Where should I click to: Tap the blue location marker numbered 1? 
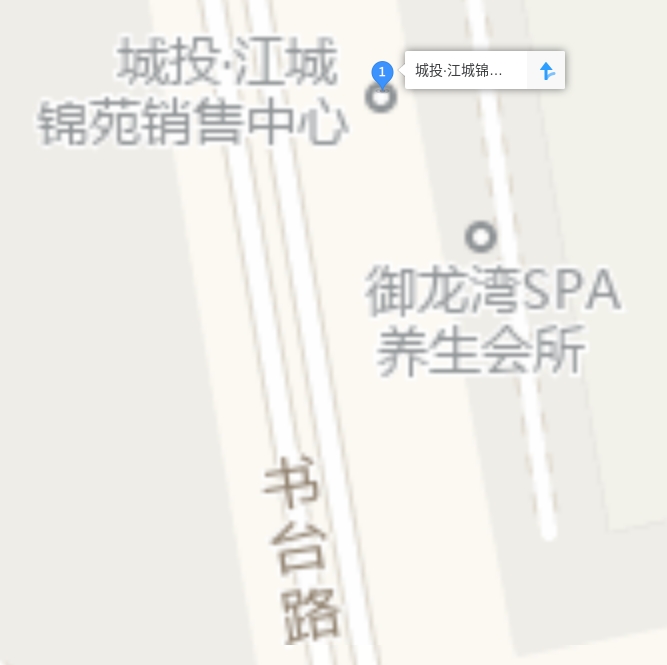pyautogui.click(x=381, y=73)
